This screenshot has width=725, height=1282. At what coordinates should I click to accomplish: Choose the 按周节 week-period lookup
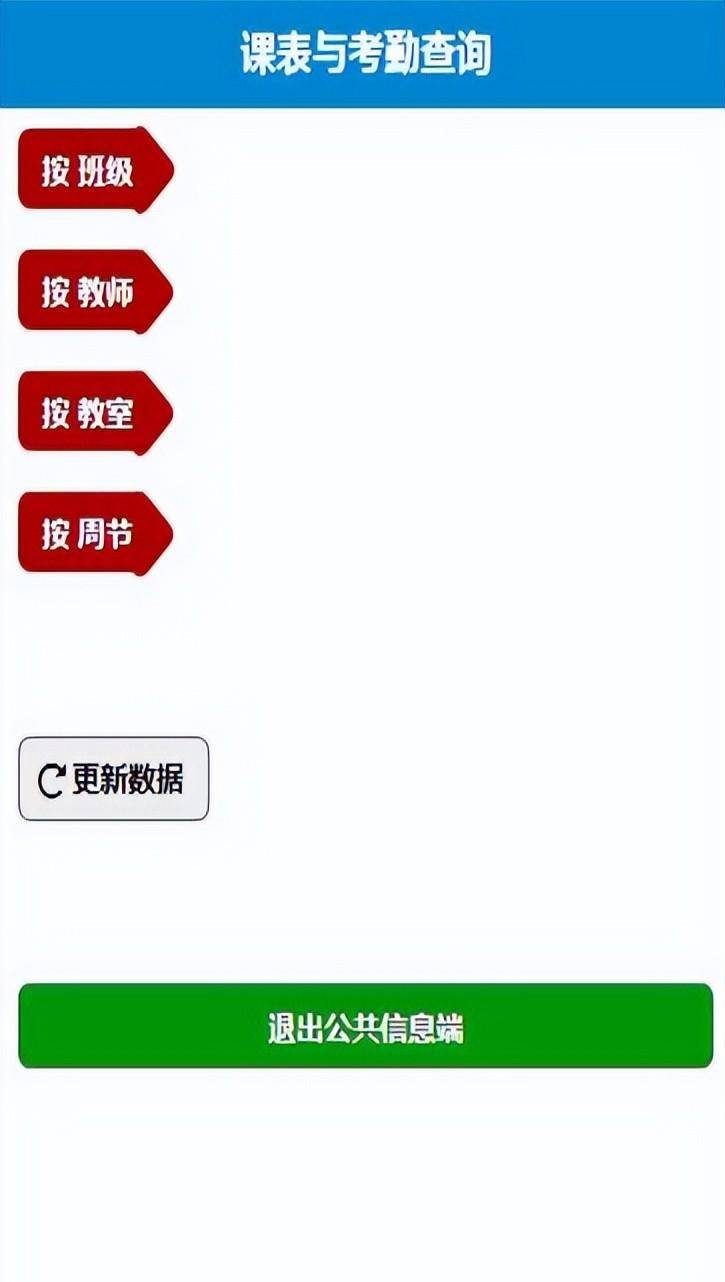(x=96, y=533)
